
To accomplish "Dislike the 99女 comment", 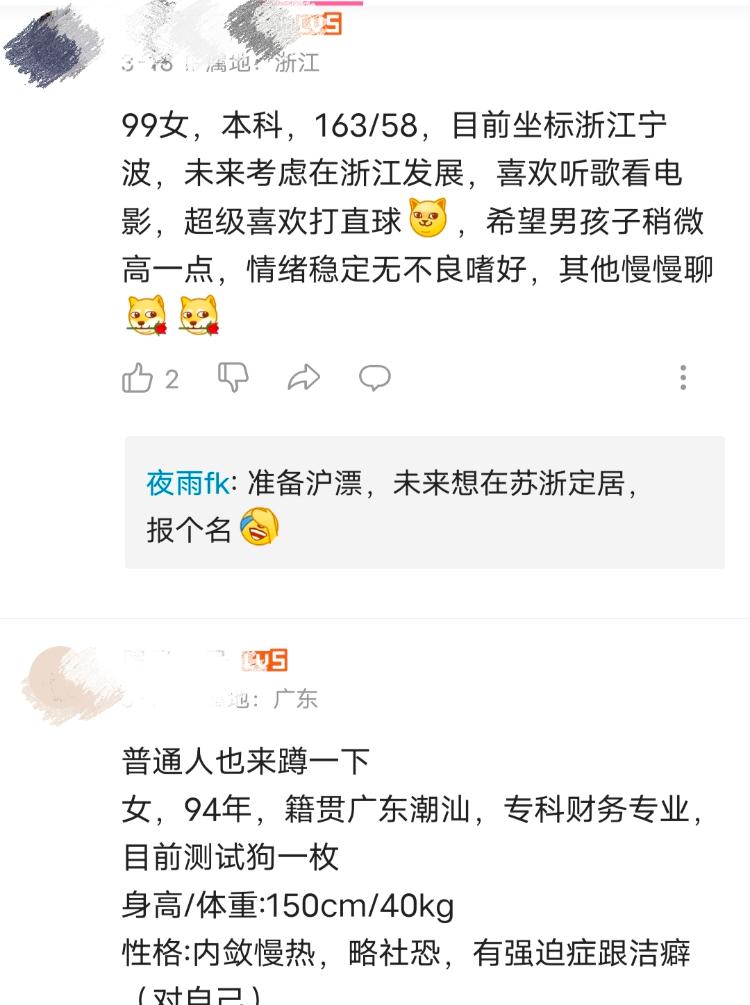I will [x=233, y=377].
